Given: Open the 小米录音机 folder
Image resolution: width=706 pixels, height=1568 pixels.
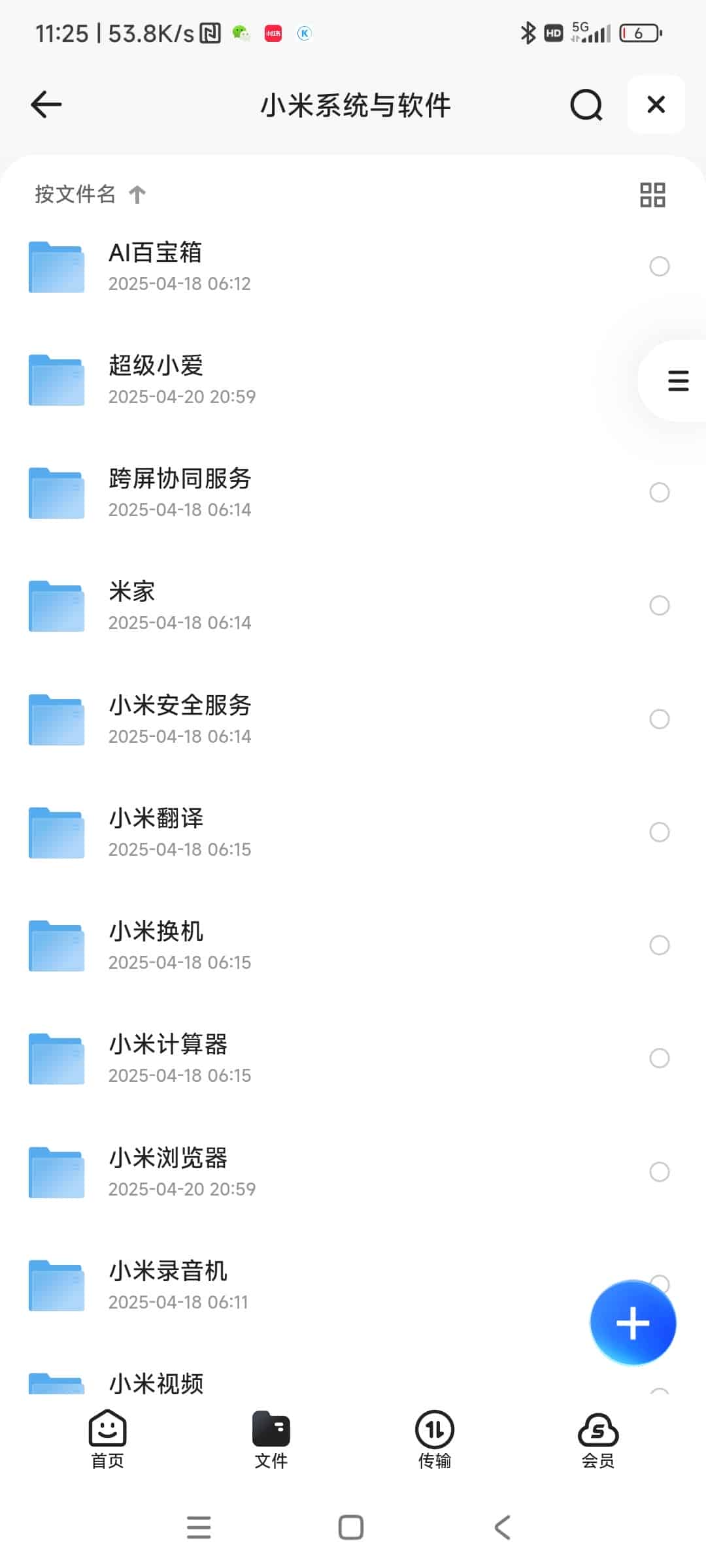Looking at the screenshot, I should pos(168,1284).
